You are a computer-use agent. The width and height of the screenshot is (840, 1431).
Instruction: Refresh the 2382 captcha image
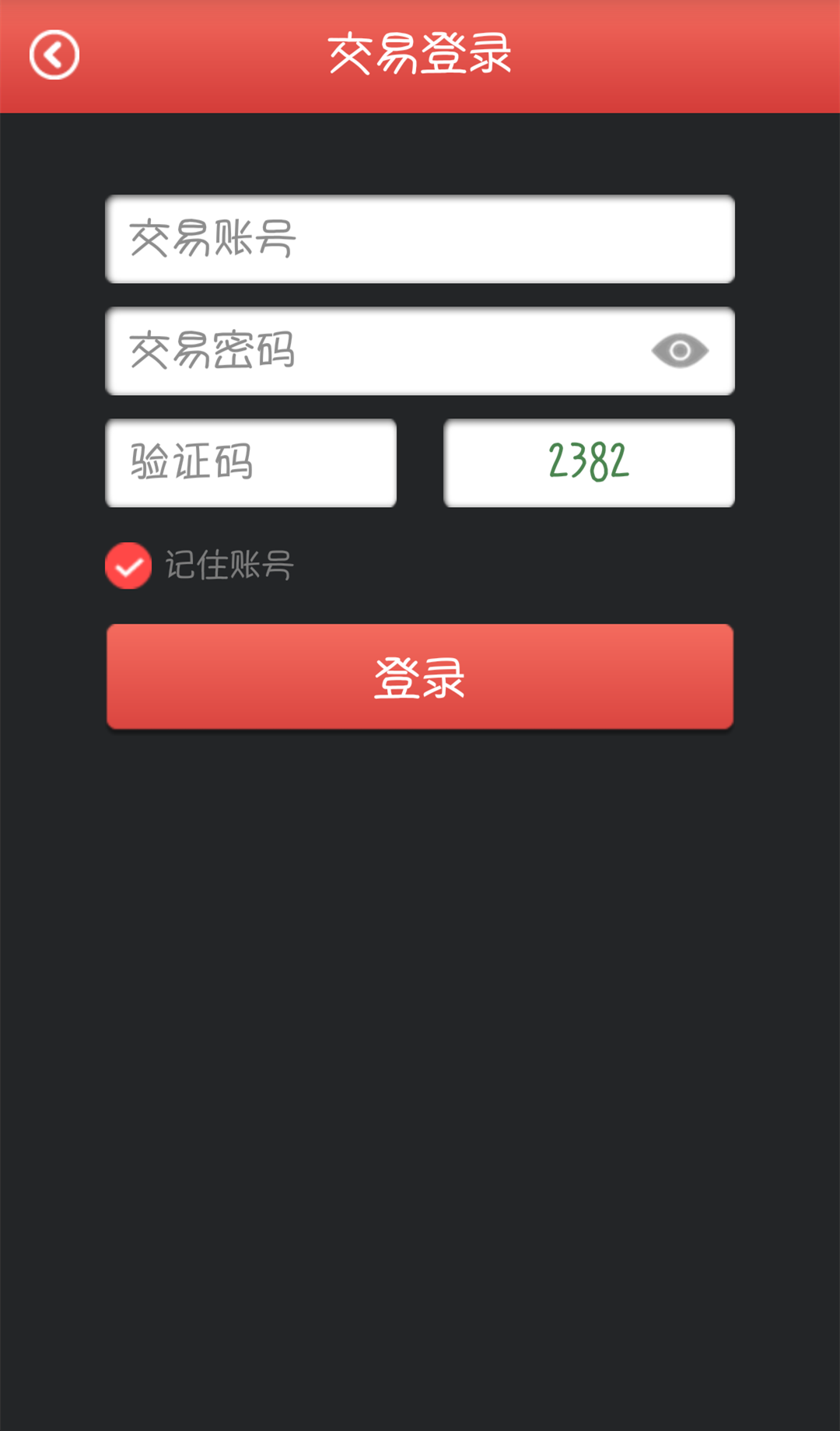[x=589, y=463]
